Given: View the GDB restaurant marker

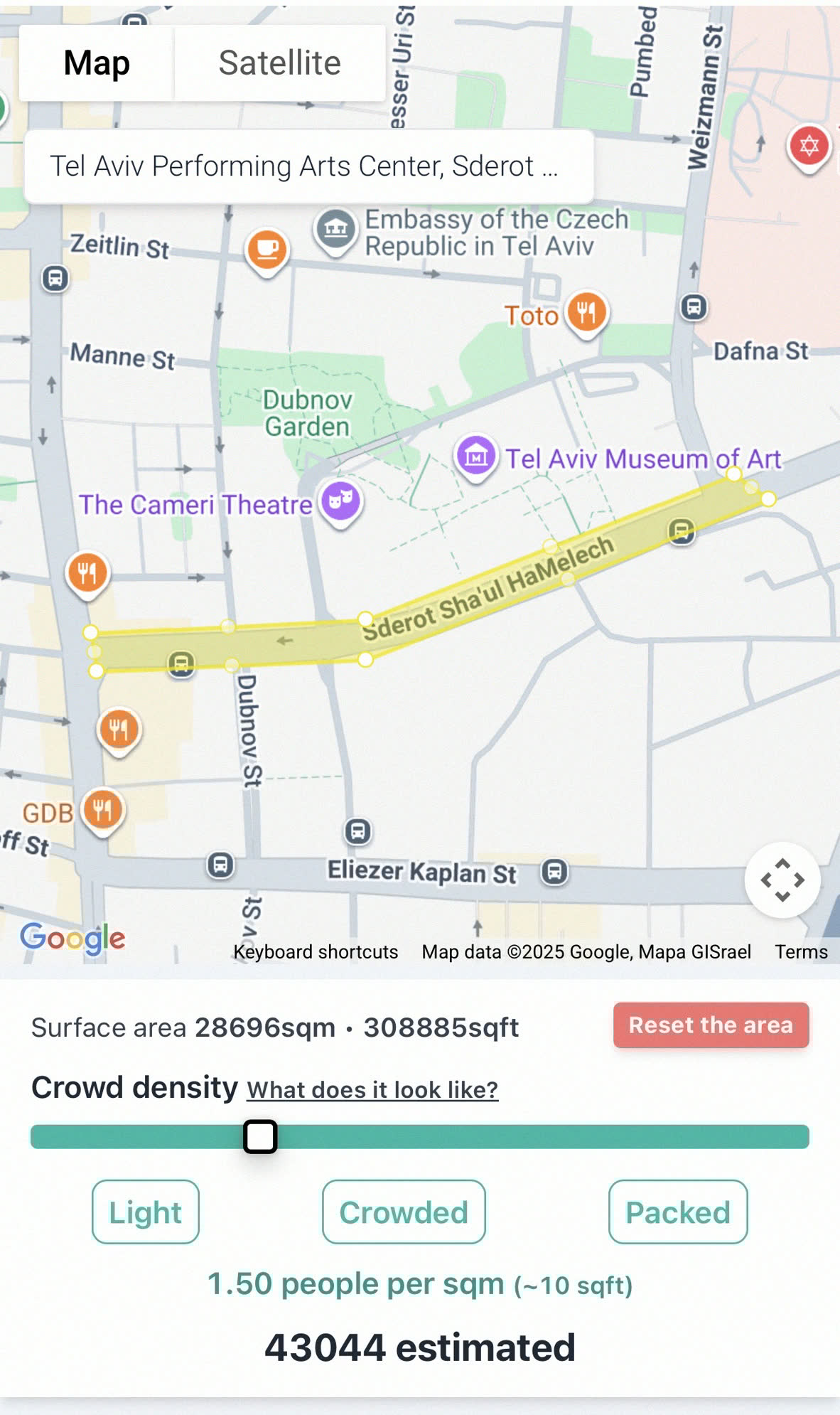Looking at the screenshot, I should pyautogui.click(x=103, y=810).
